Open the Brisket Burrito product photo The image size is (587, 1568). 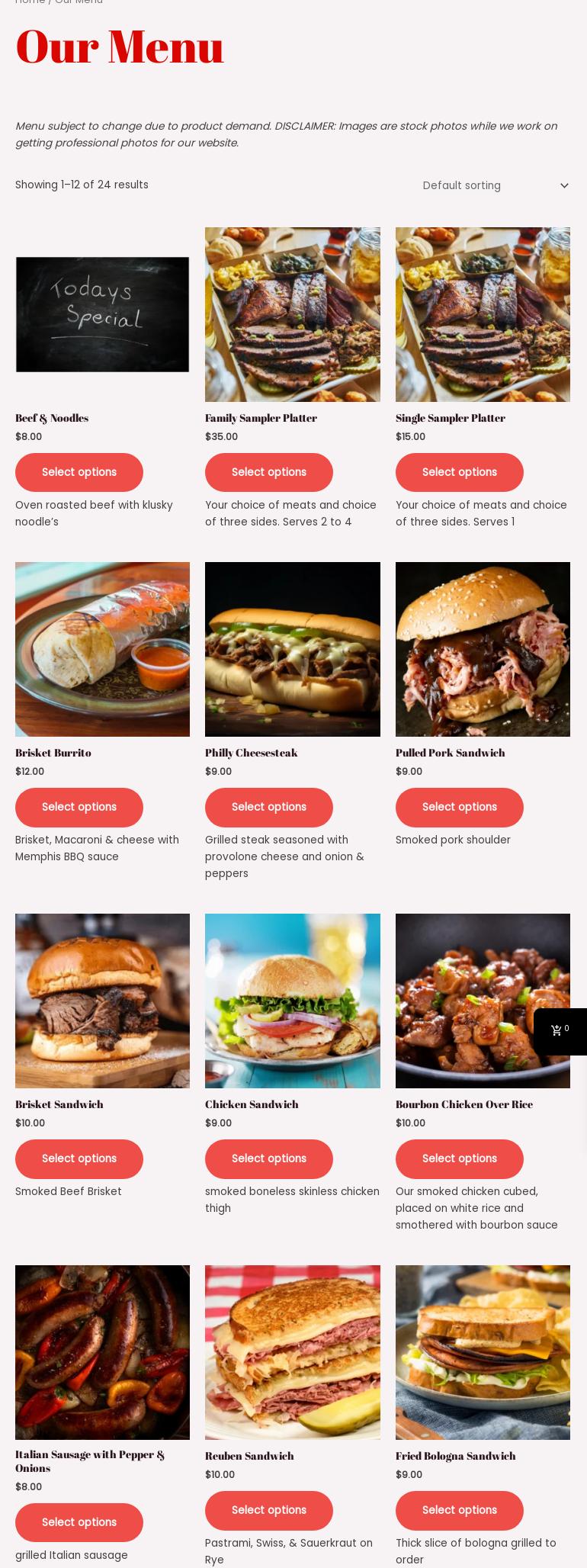point(102,649)
